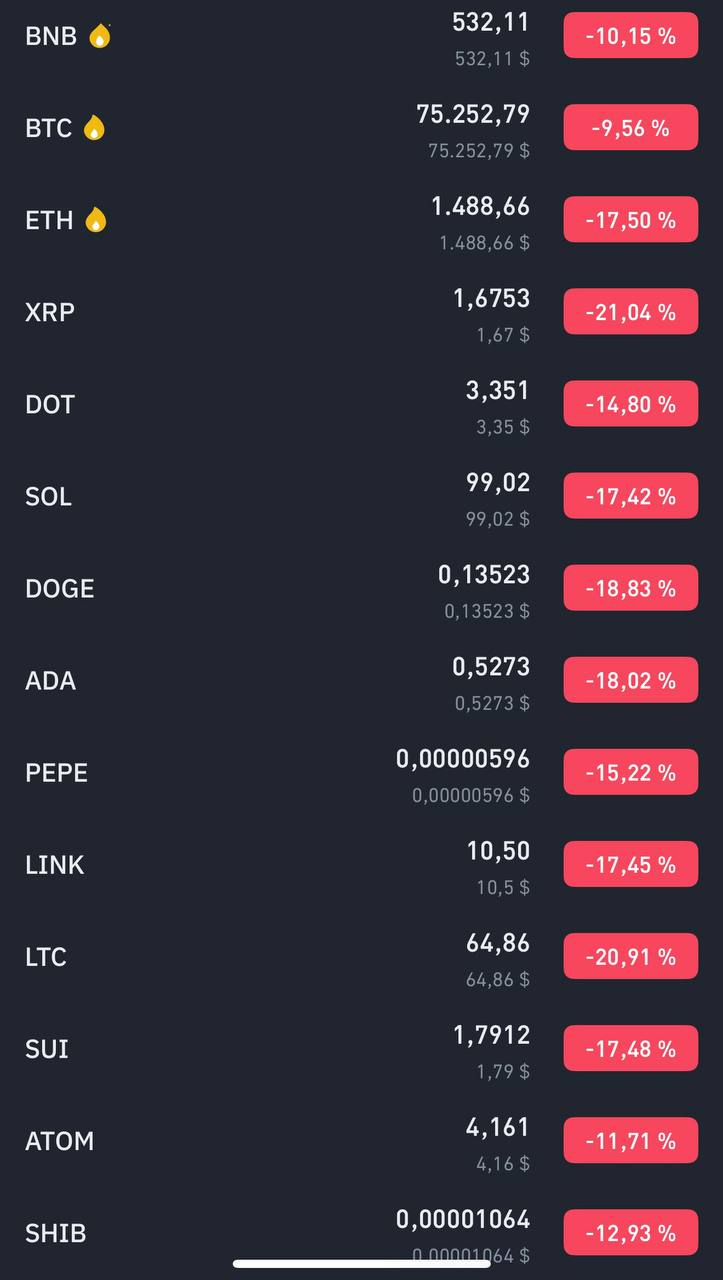Tap the SHIB coin row
The image size is (723, 1280).
point(361,1233)
